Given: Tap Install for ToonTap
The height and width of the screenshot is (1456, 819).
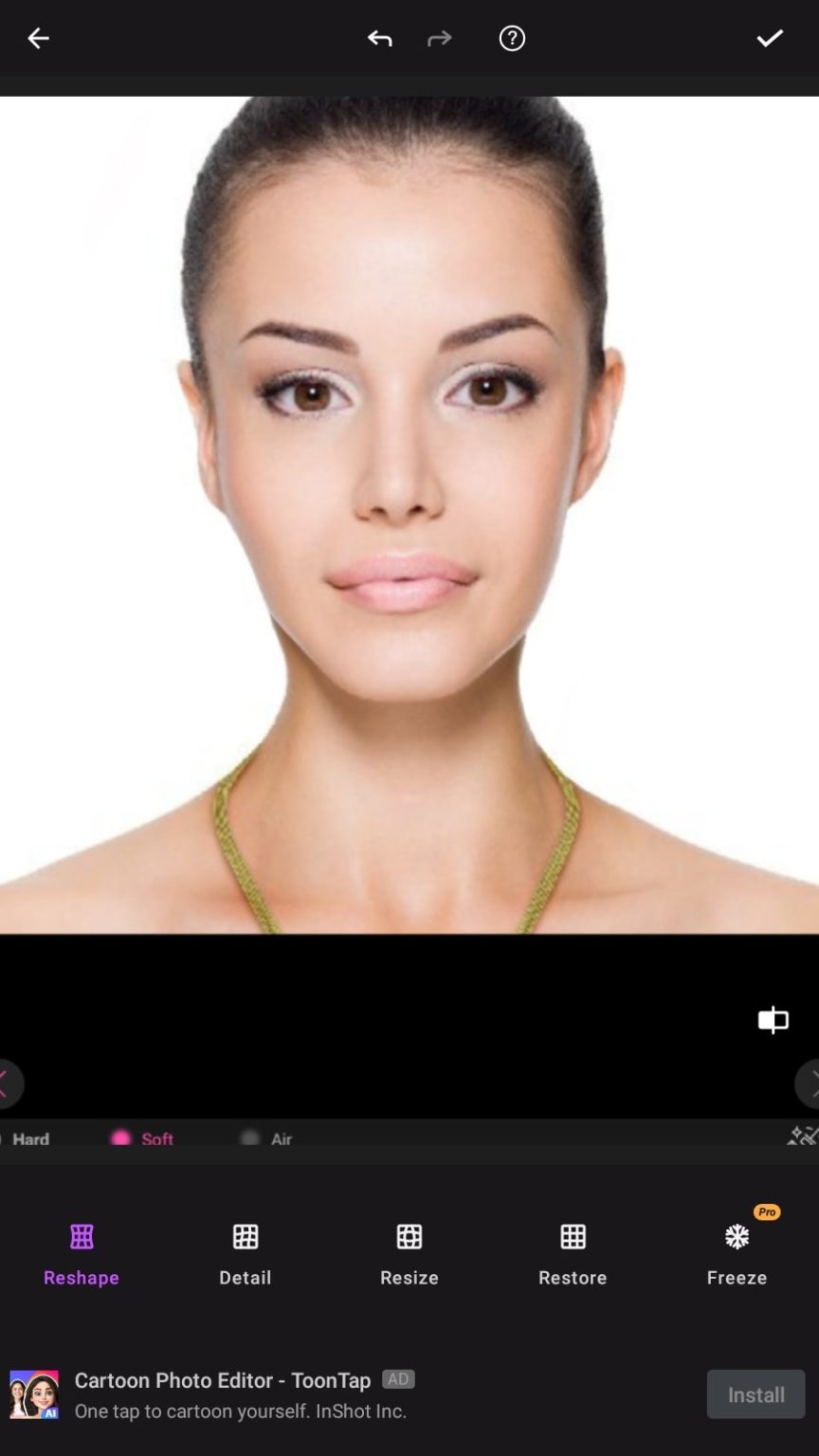Looking at the screenshot, I should coord(755,1393).
